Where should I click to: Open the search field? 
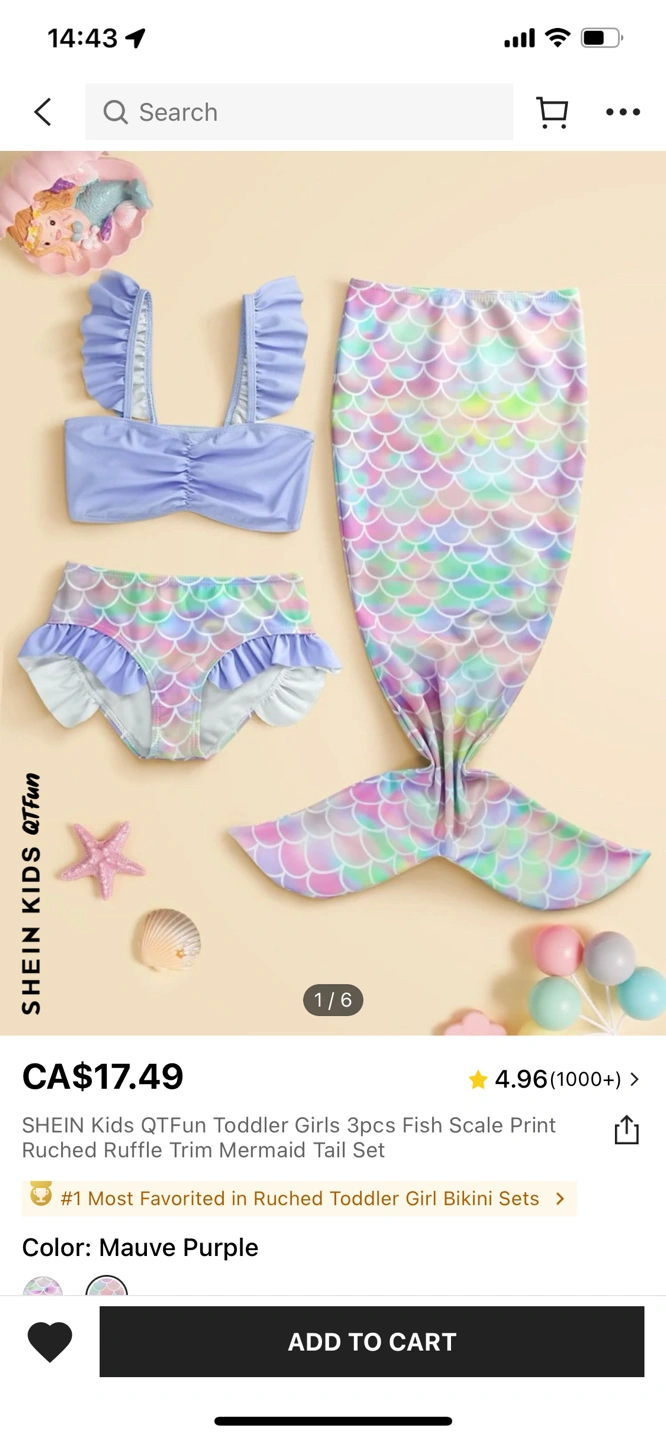299,112
